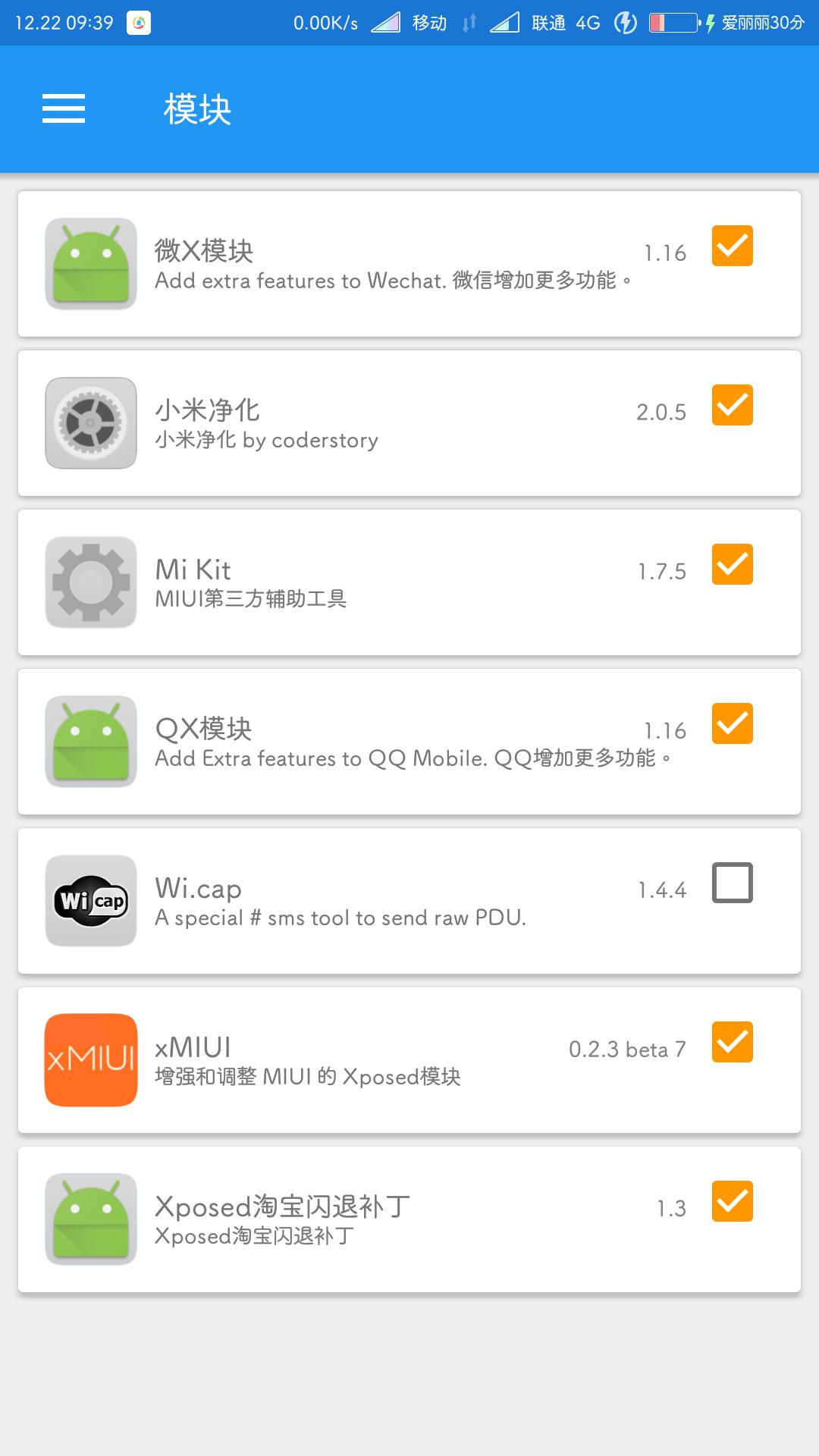Select the Mi Kit gear icon

coord(90,582)
